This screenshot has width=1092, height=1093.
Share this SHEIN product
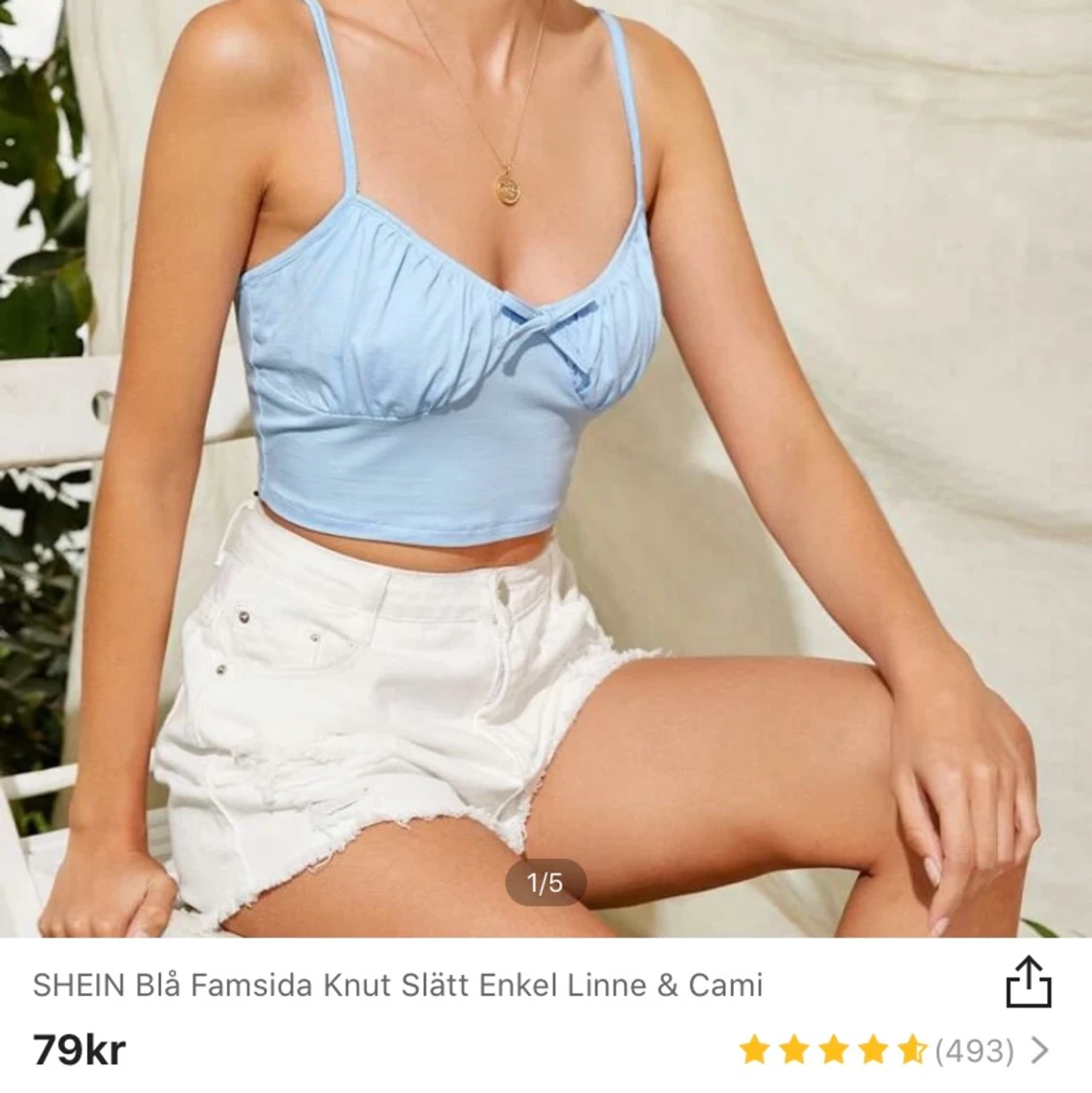point(1028,983)
